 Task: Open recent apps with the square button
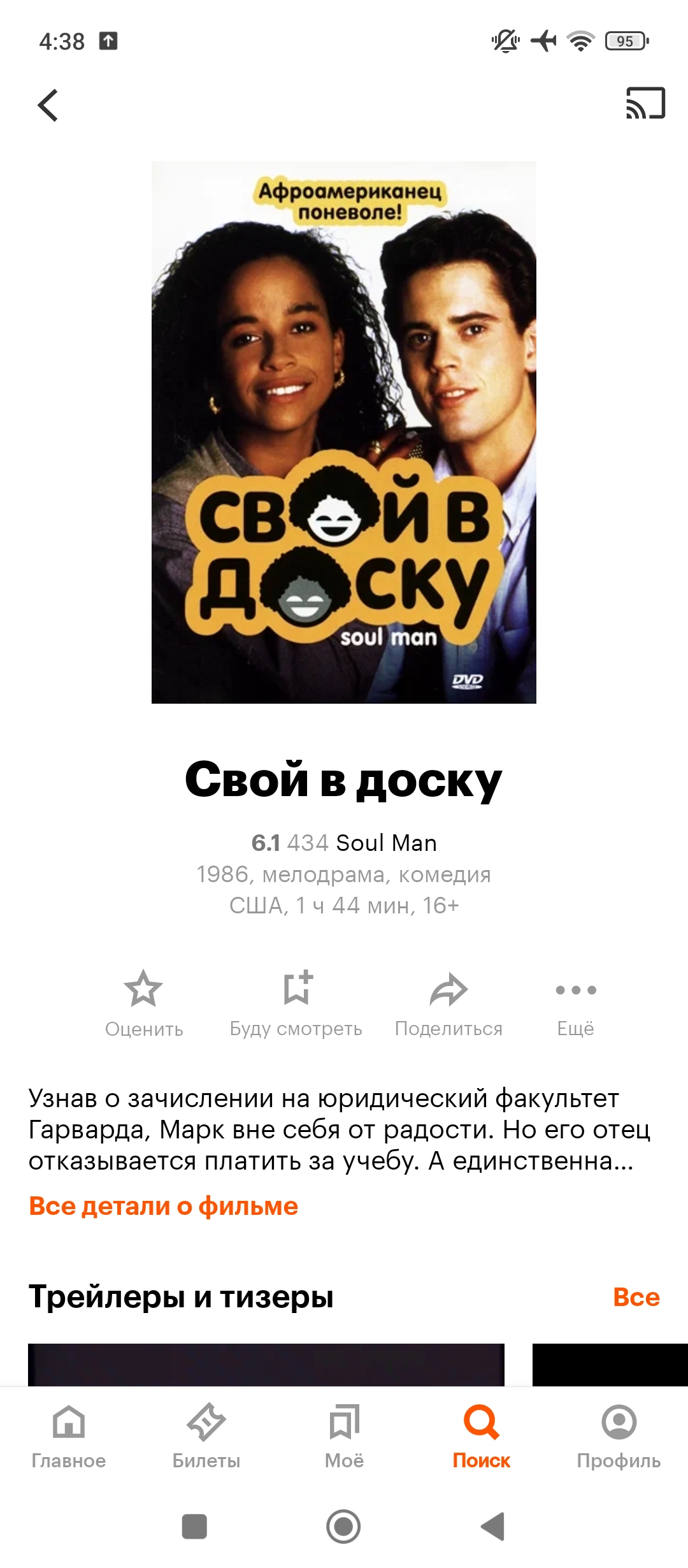[x=194, y=1527]
